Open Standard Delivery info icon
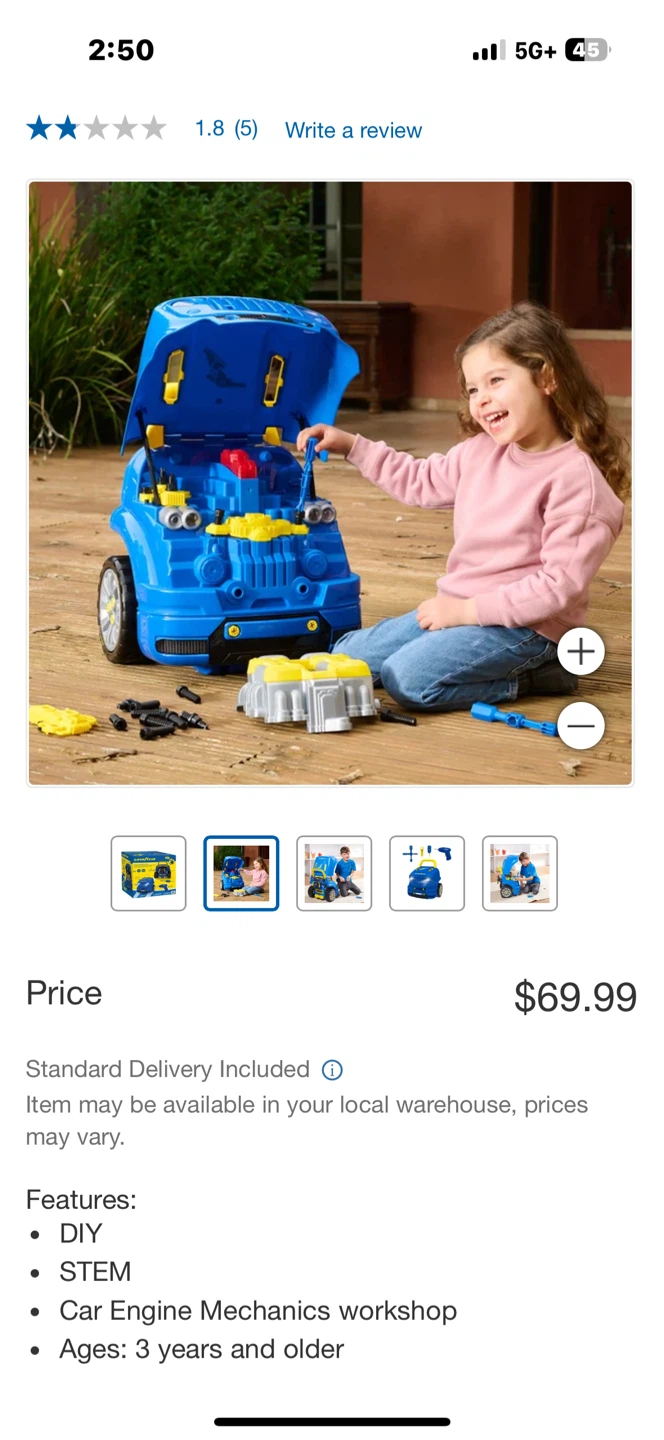 [332, 1070]
